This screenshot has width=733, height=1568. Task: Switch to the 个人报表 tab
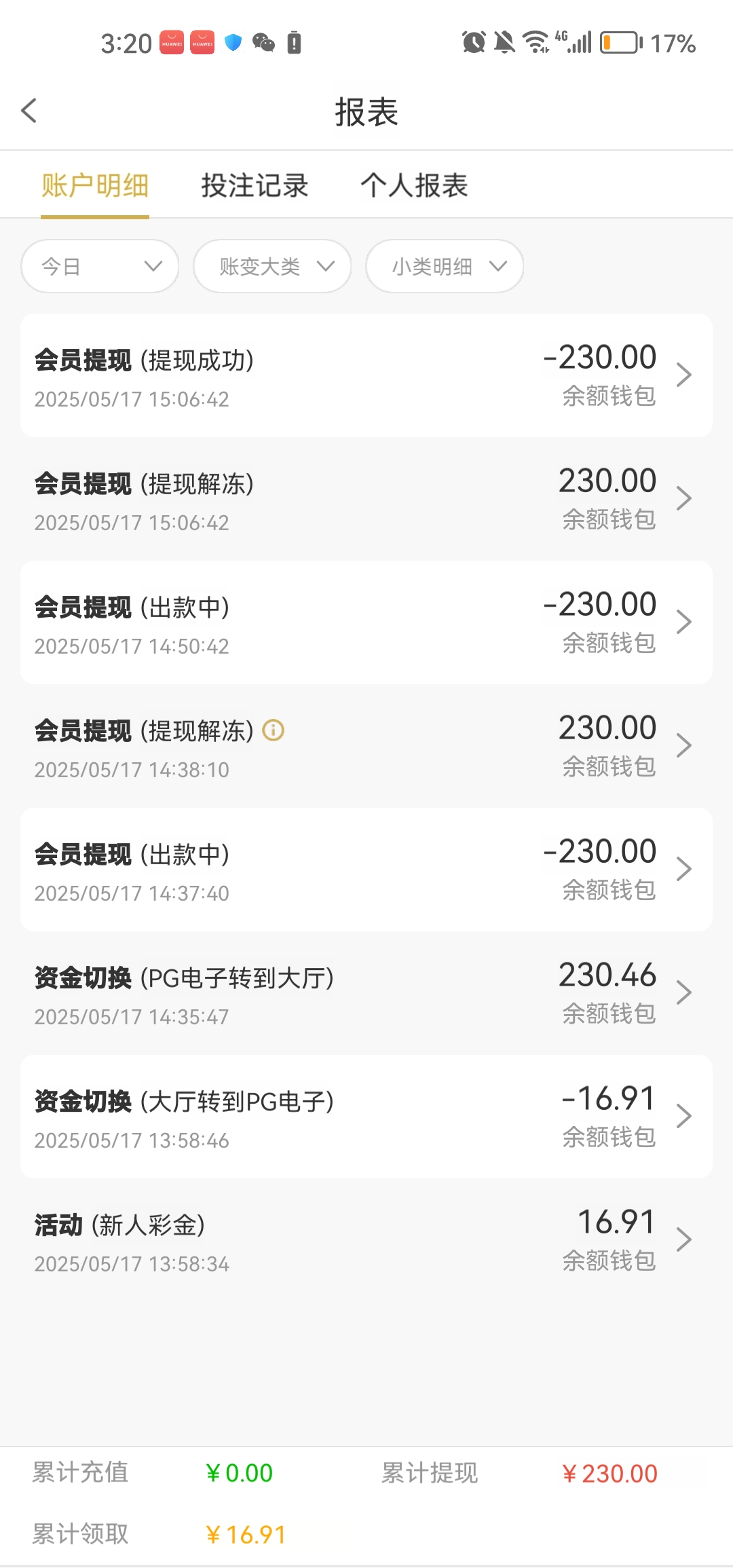414,185
